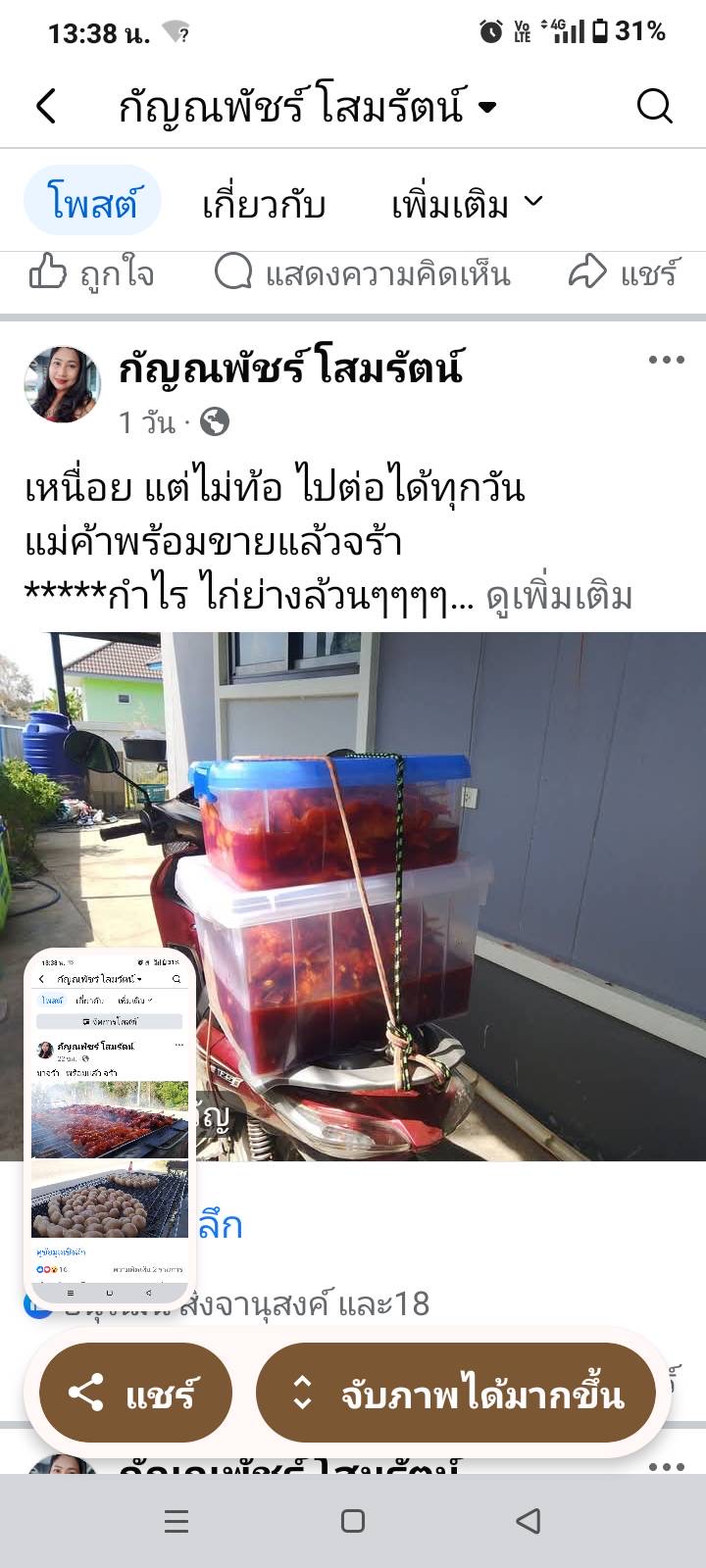This screenshot has width=706, height=1568.
Task: Go back using the top-left arrow
Action: [x=46, y=106]
